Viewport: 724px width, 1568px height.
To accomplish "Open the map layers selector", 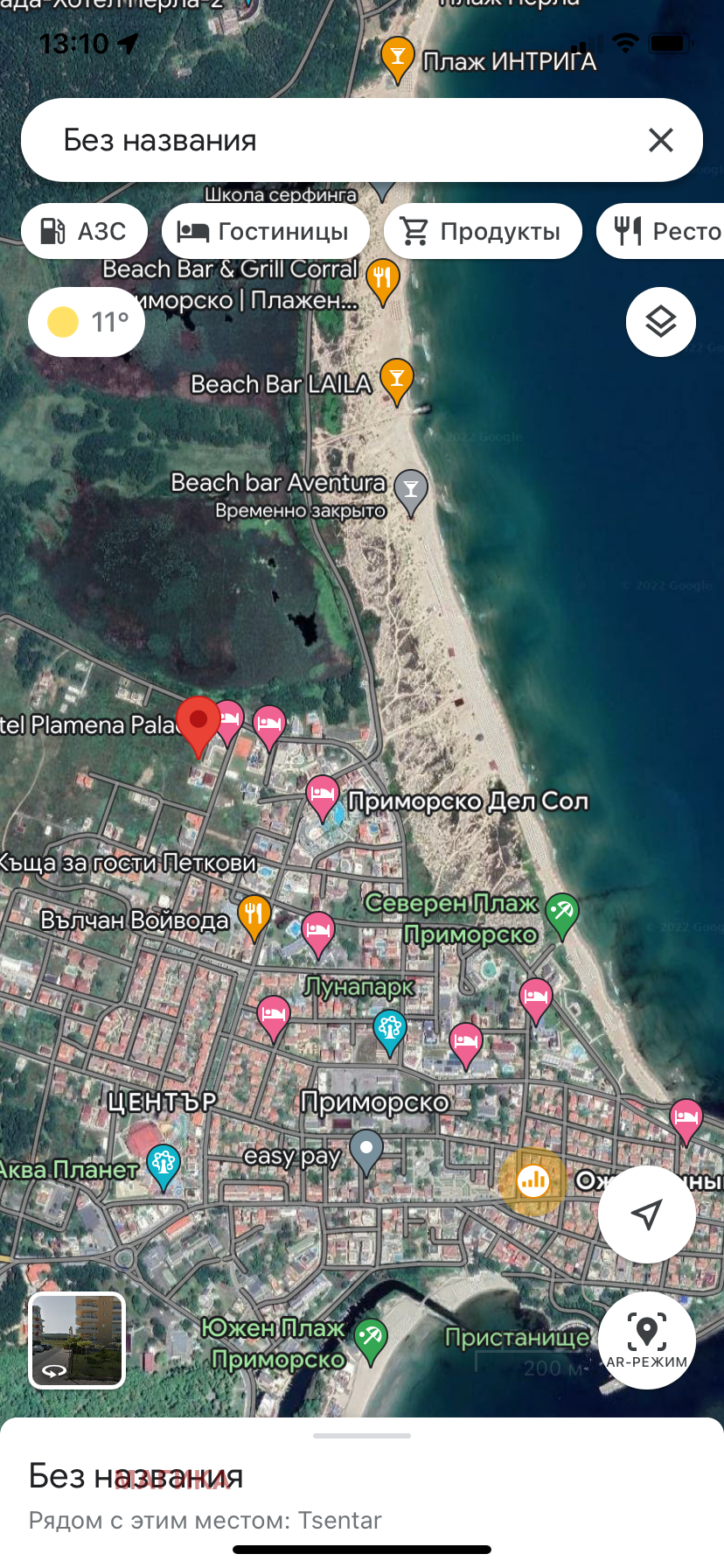I will 661,322.
